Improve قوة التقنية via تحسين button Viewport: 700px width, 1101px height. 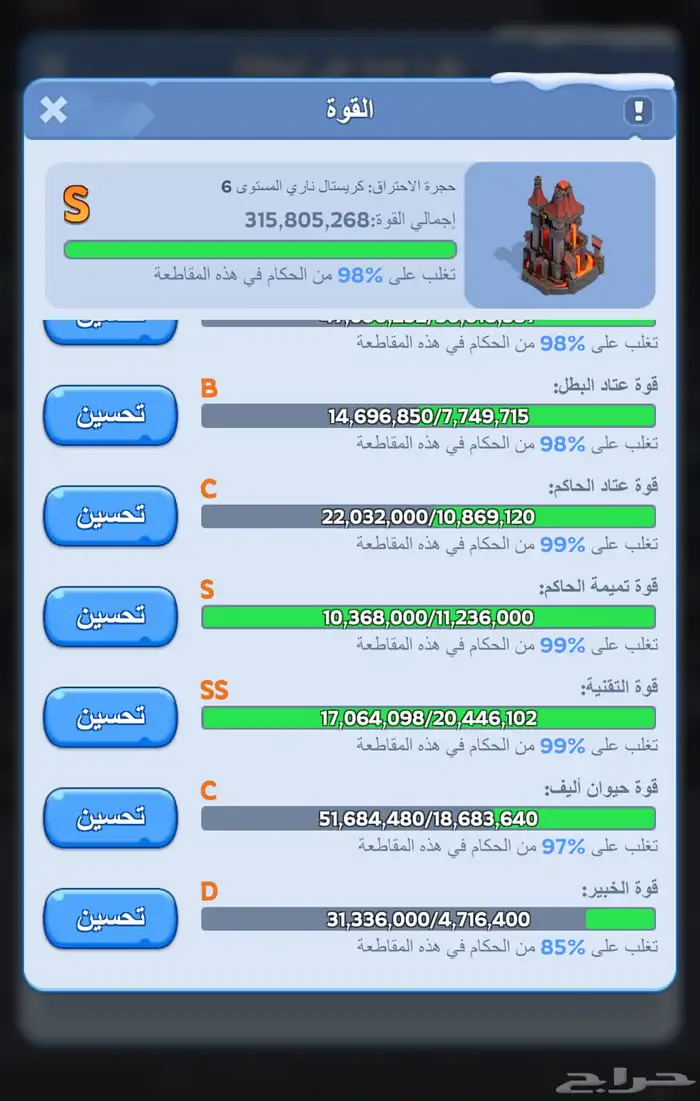click(110, 716)
